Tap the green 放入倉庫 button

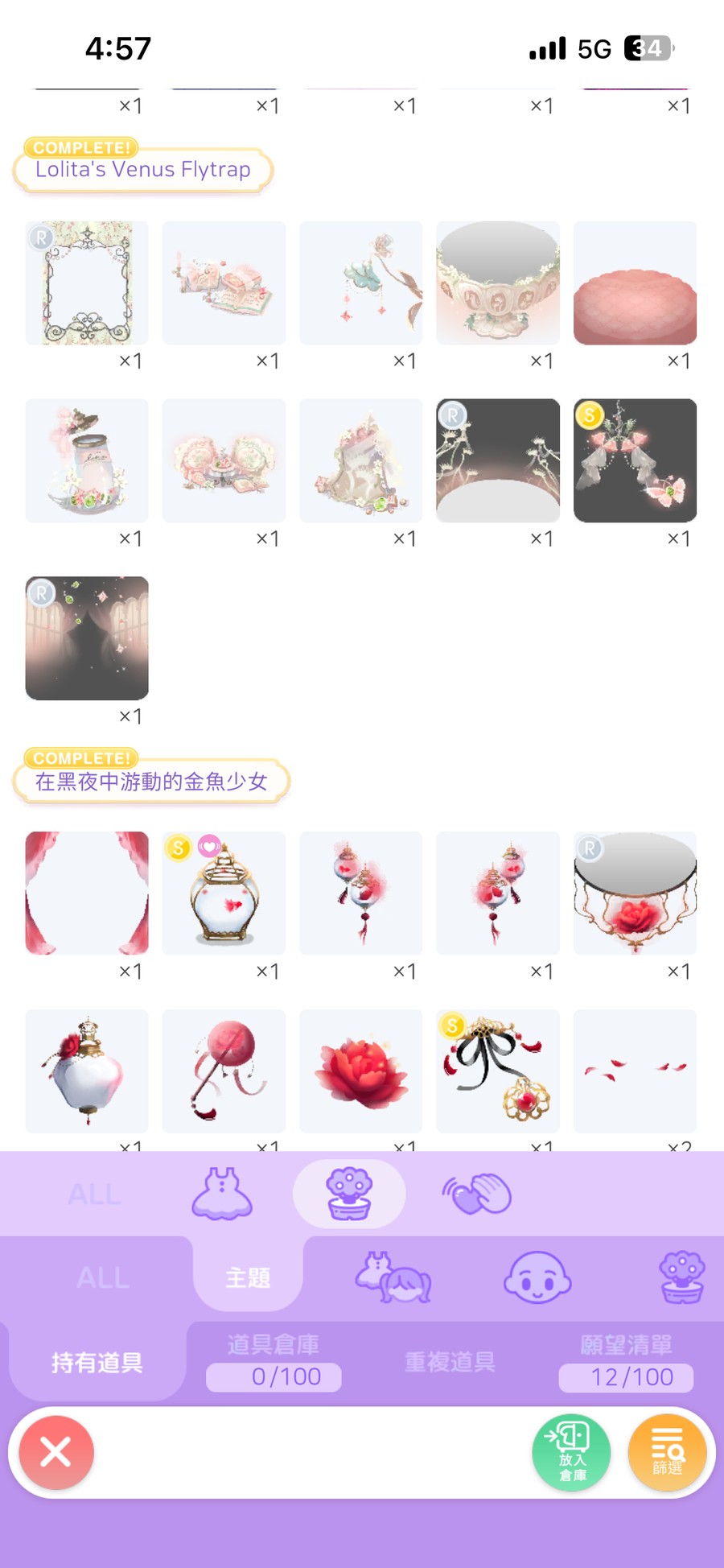pyautogui.click(x=571, y=1452)
